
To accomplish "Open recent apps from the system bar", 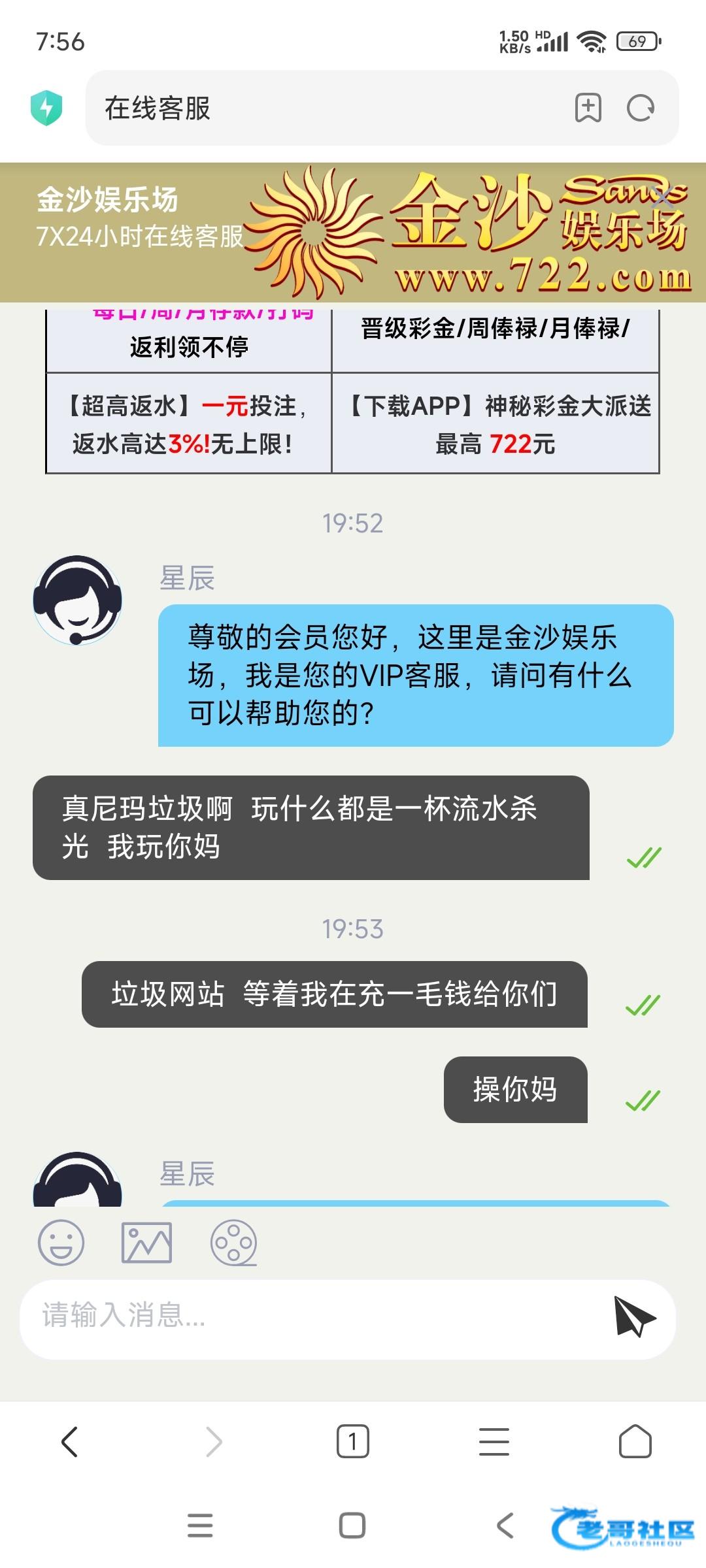I will point(200,1526).
